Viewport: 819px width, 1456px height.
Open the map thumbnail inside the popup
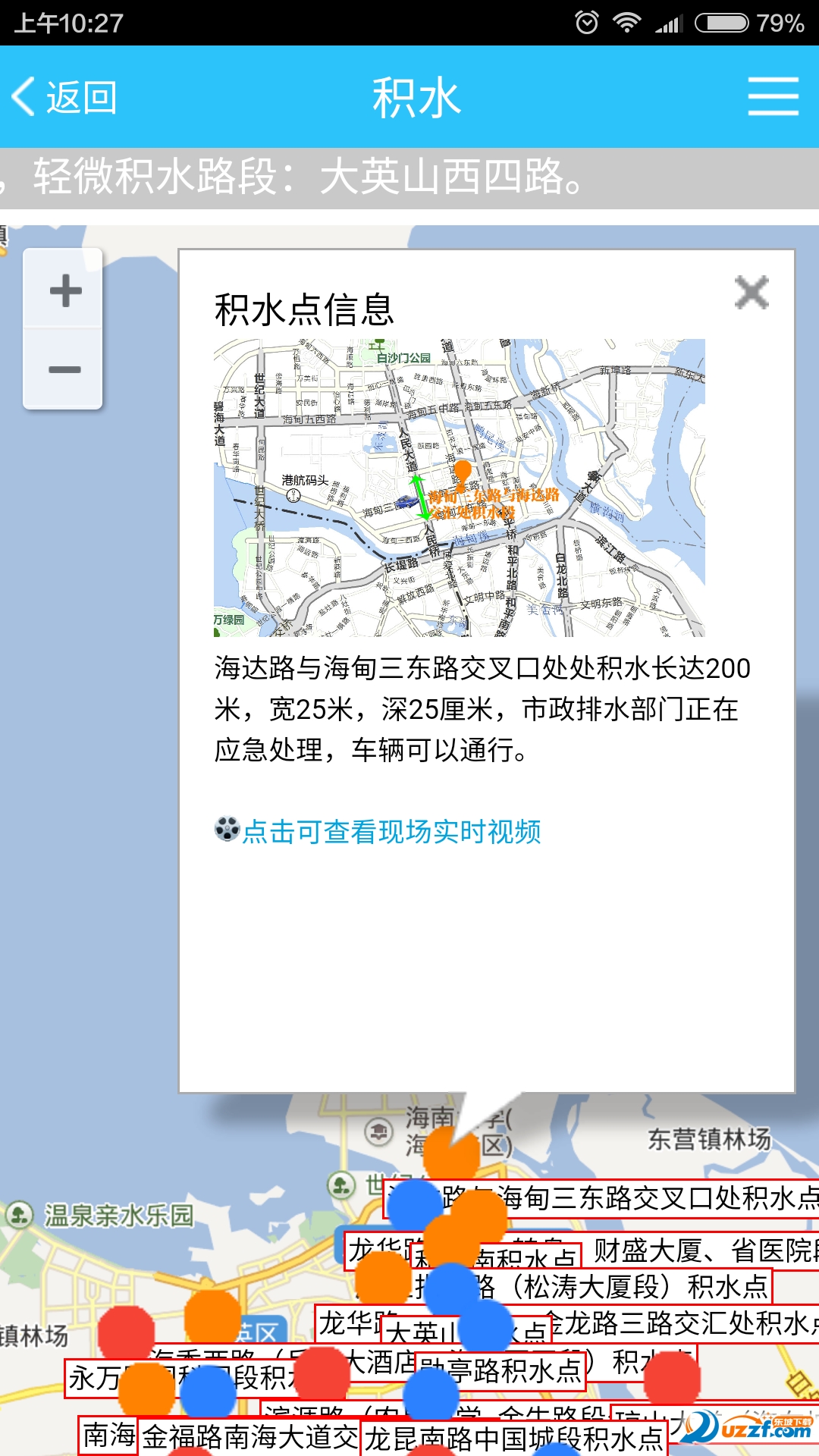tap(460, 489)
